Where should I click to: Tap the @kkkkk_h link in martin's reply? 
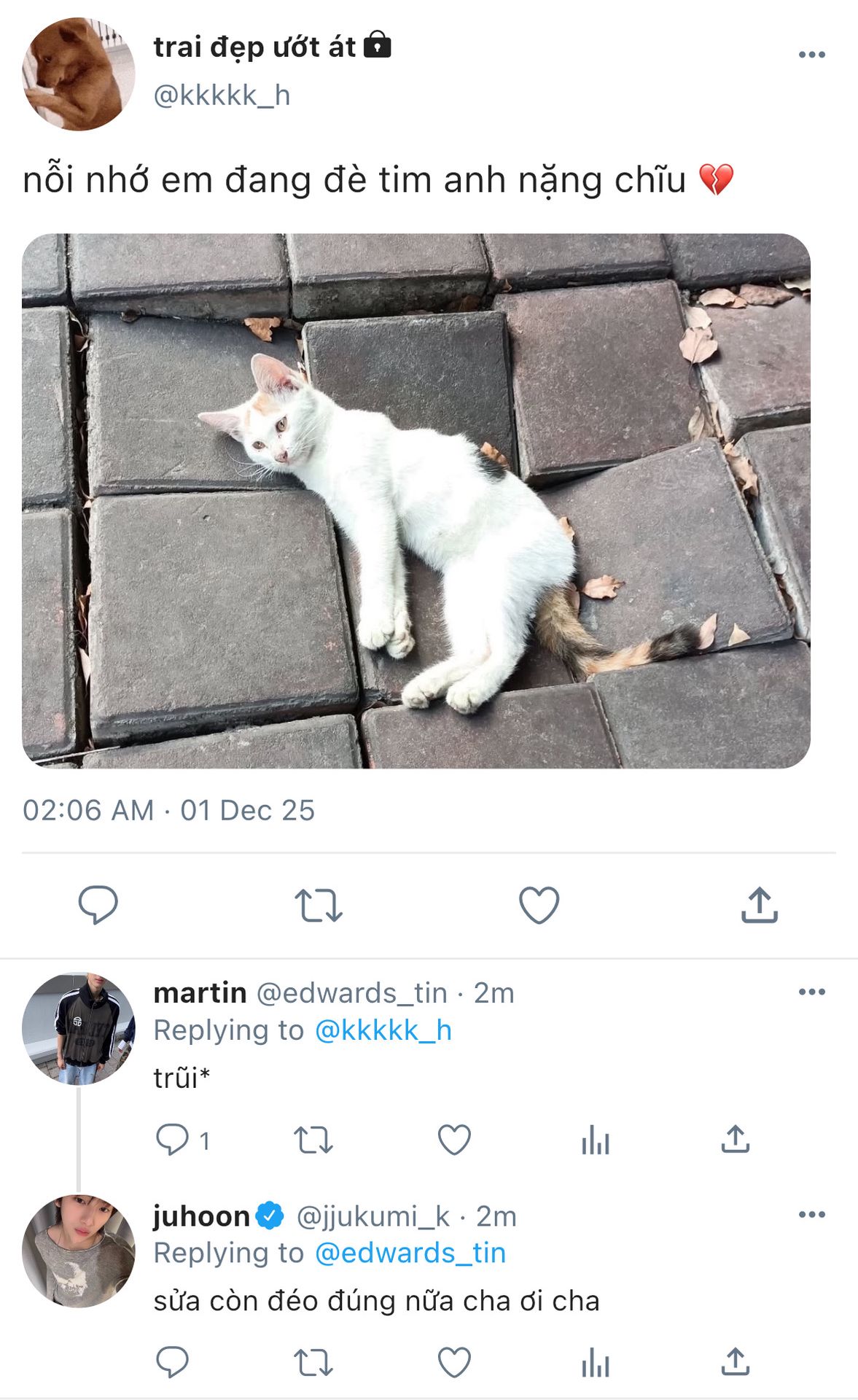click(x=383, y=1030)
